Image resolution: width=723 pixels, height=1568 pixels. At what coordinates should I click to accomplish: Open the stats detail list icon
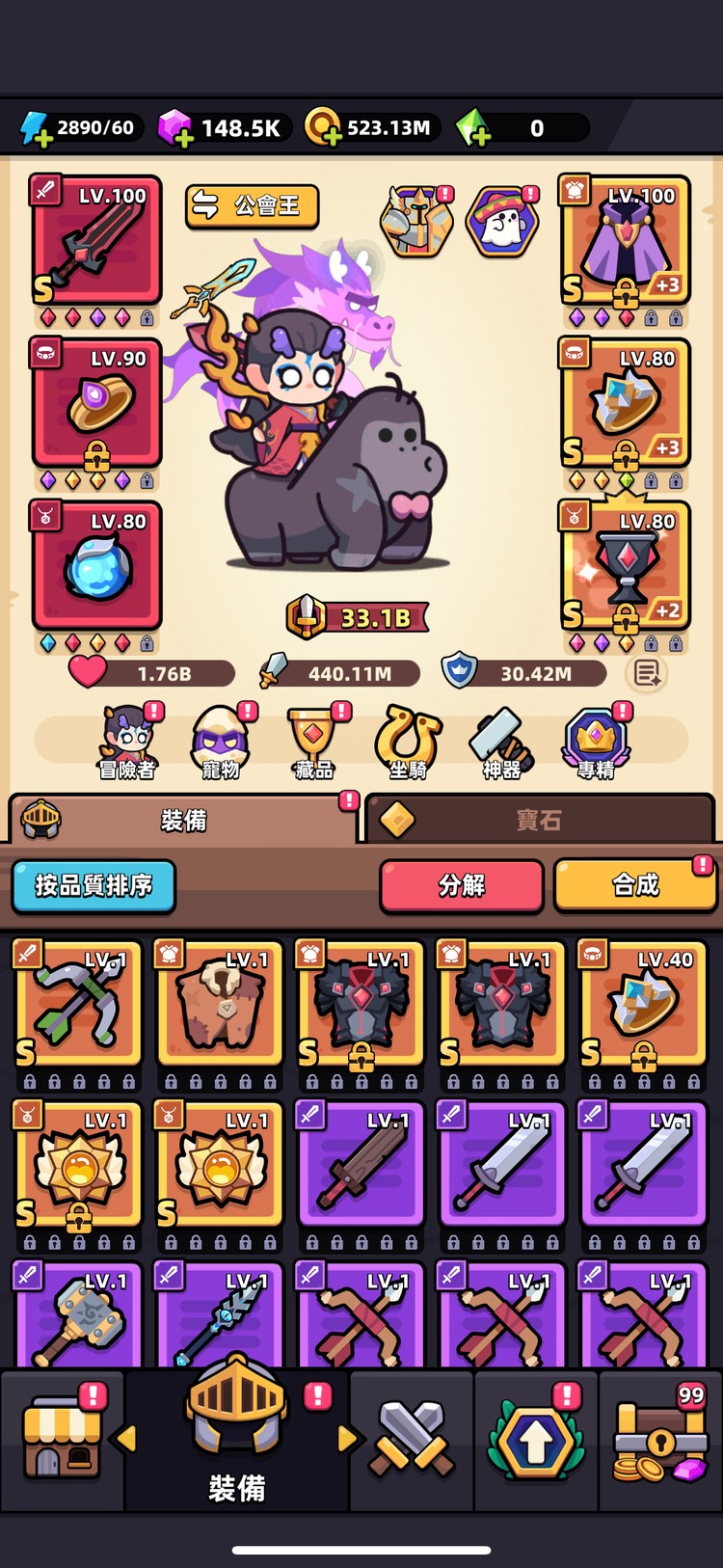[x=646, y=673]
